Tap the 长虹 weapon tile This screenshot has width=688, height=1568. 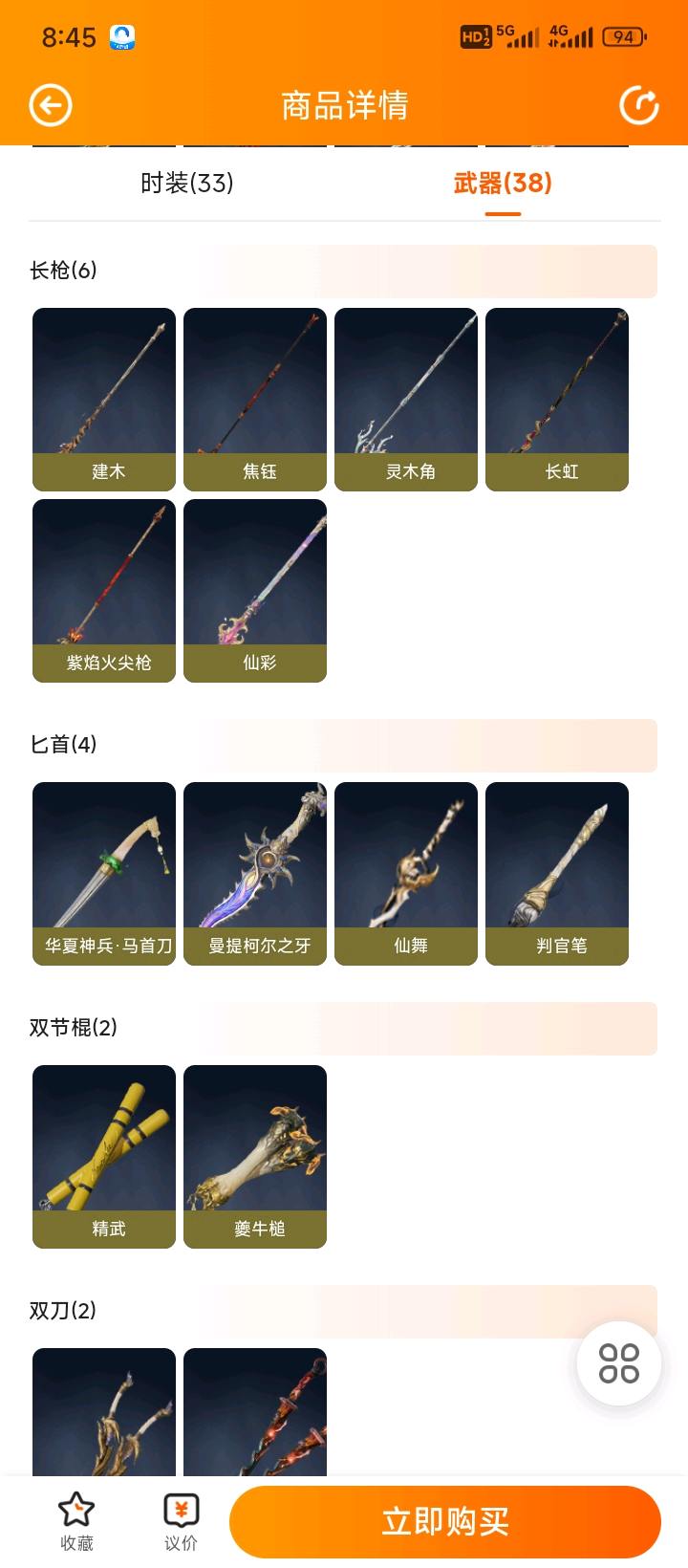click(x=557, y=399)
